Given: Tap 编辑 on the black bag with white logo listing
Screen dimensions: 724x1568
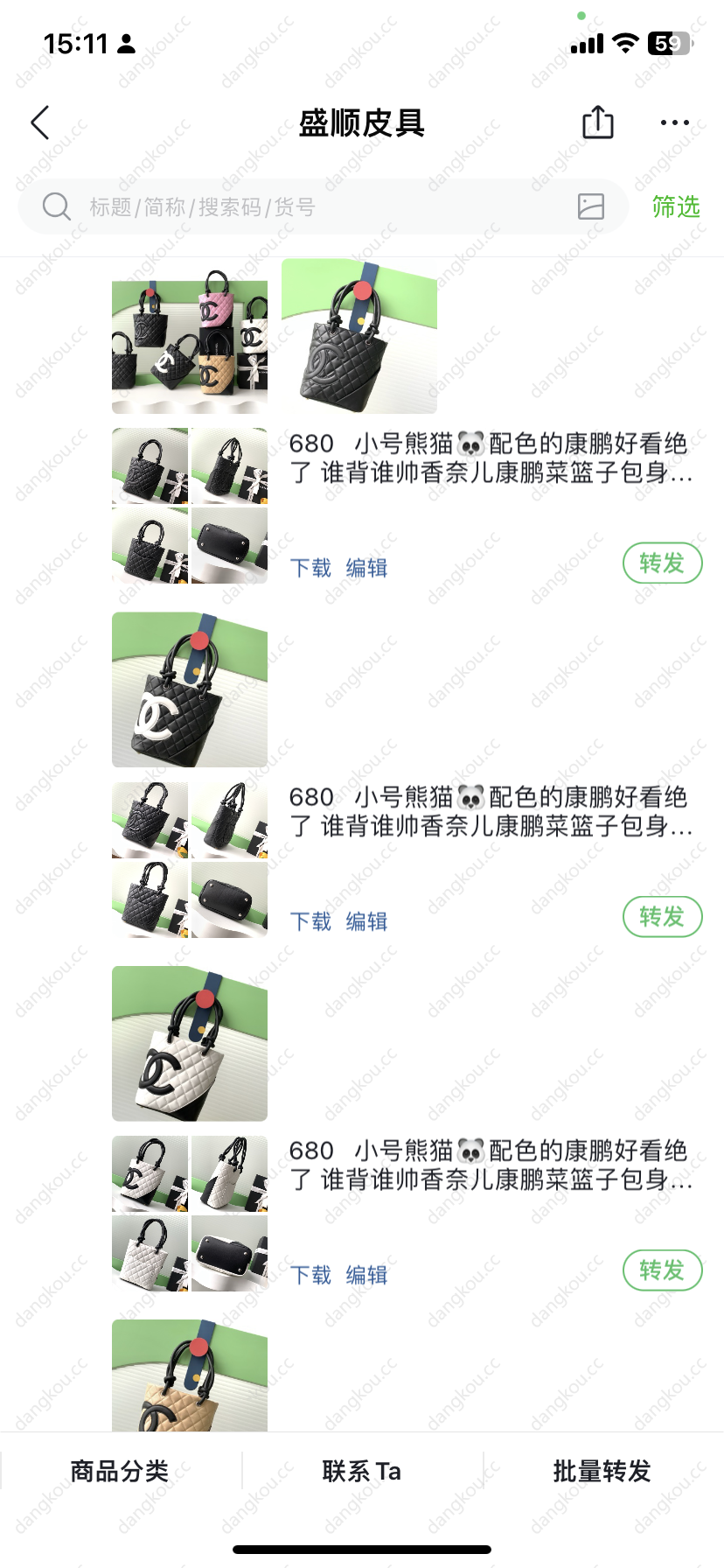Looking at the screenshot, I should point(366,921).
